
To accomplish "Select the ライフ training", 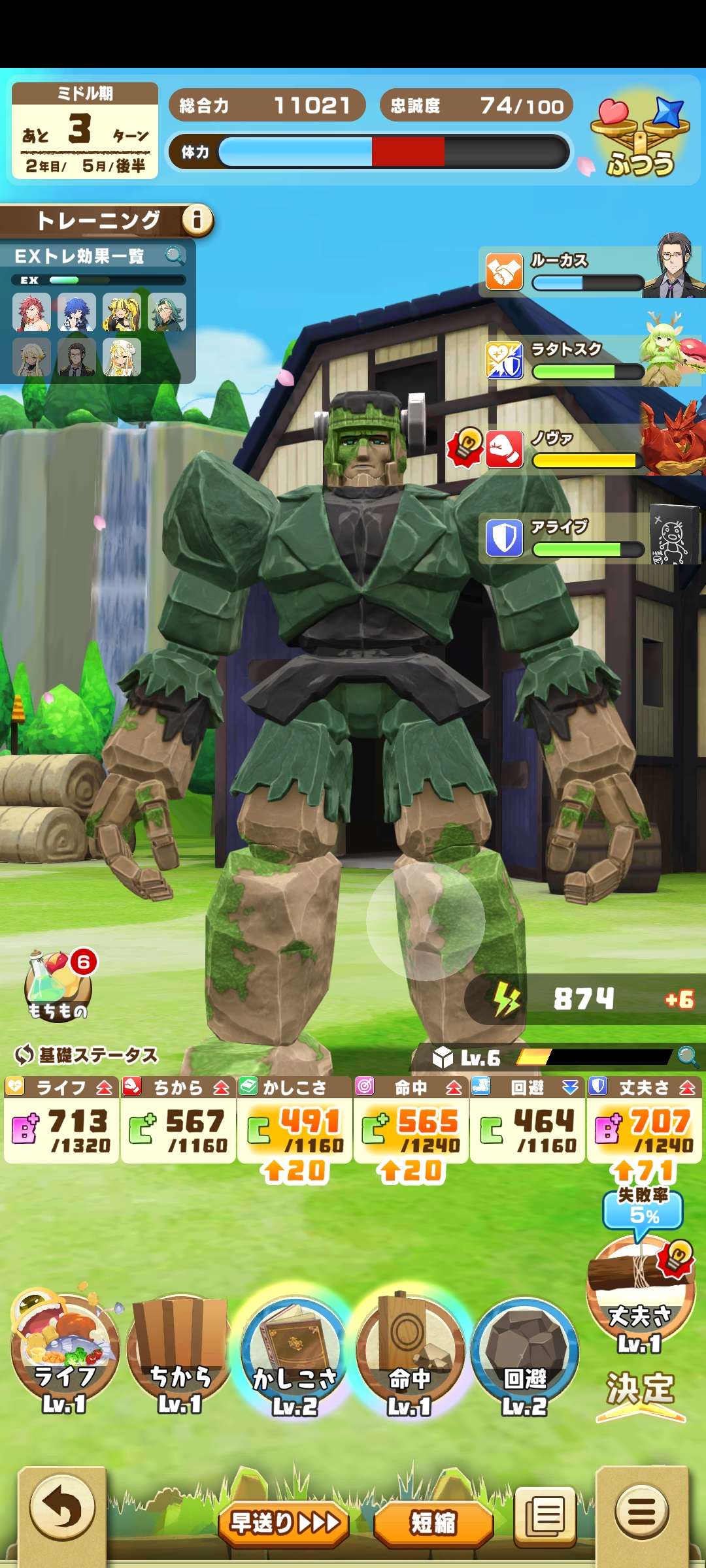I will [x=64, y=1352].
